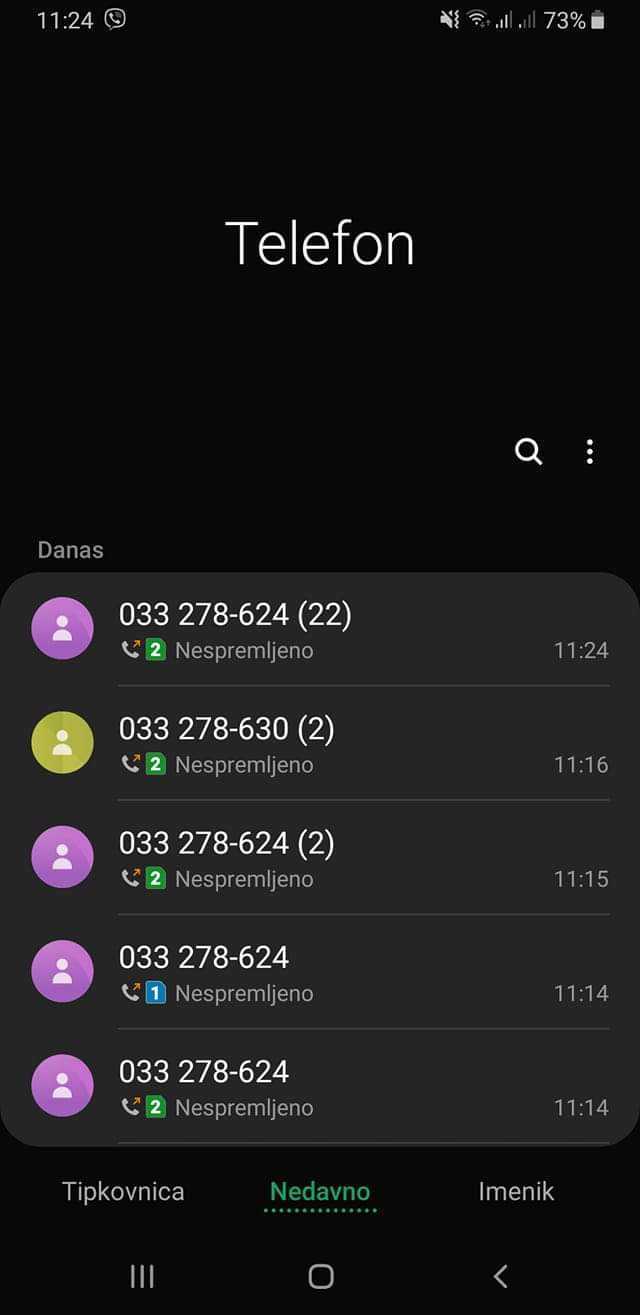Open the 11:14 call made with SIM 1

340,972
